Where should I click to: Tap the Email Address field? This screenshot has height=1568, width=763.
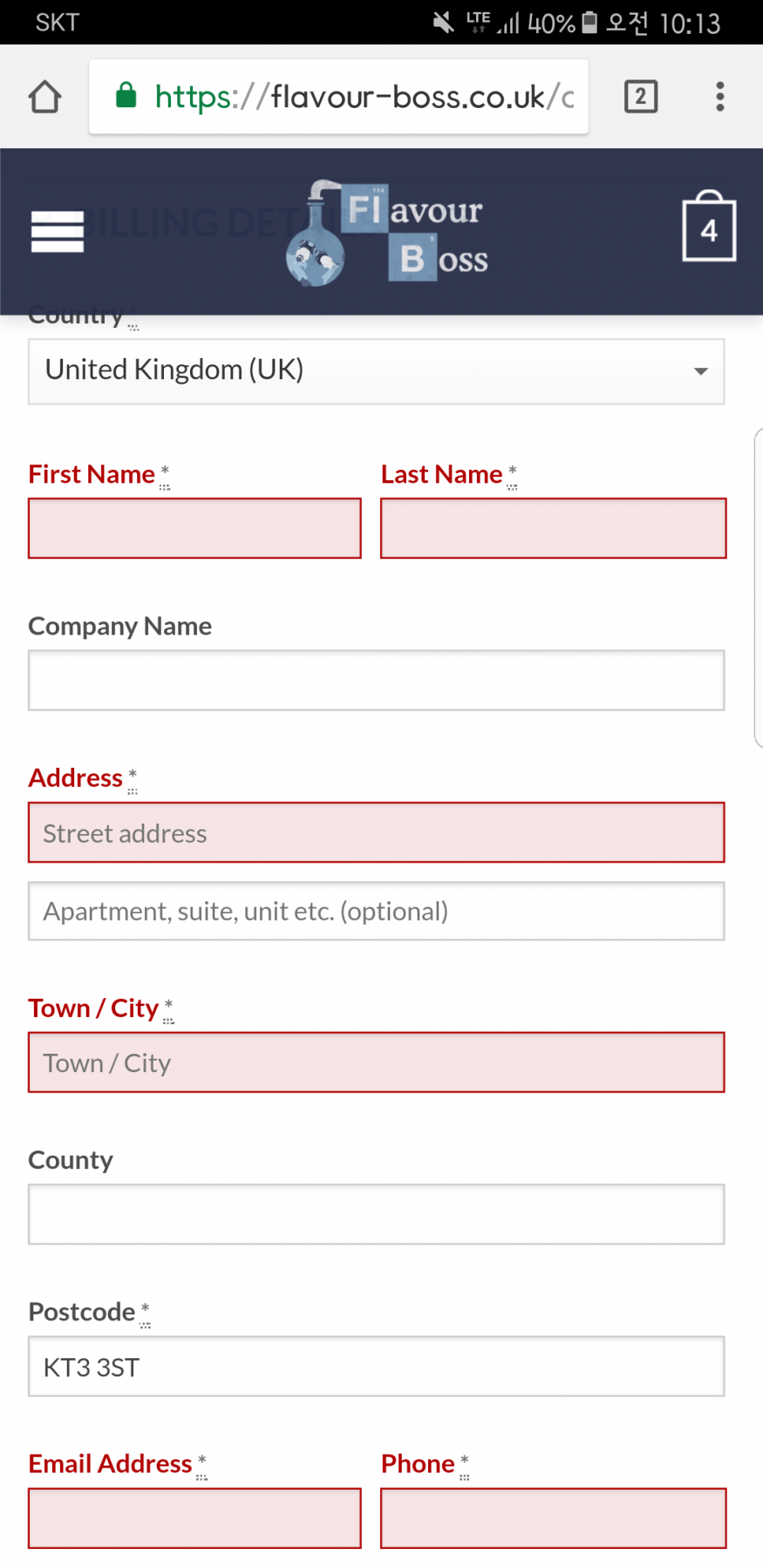tap(194, 1518)
